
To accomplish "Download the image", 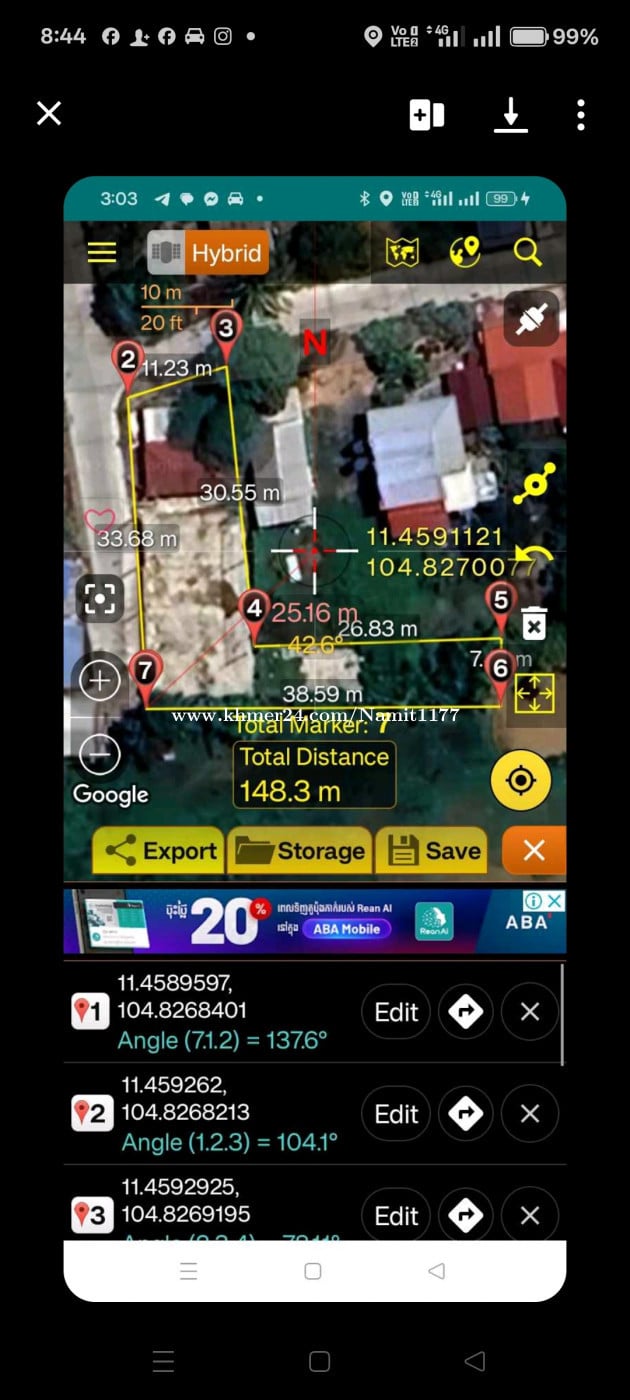I will [x=511, y=115].
